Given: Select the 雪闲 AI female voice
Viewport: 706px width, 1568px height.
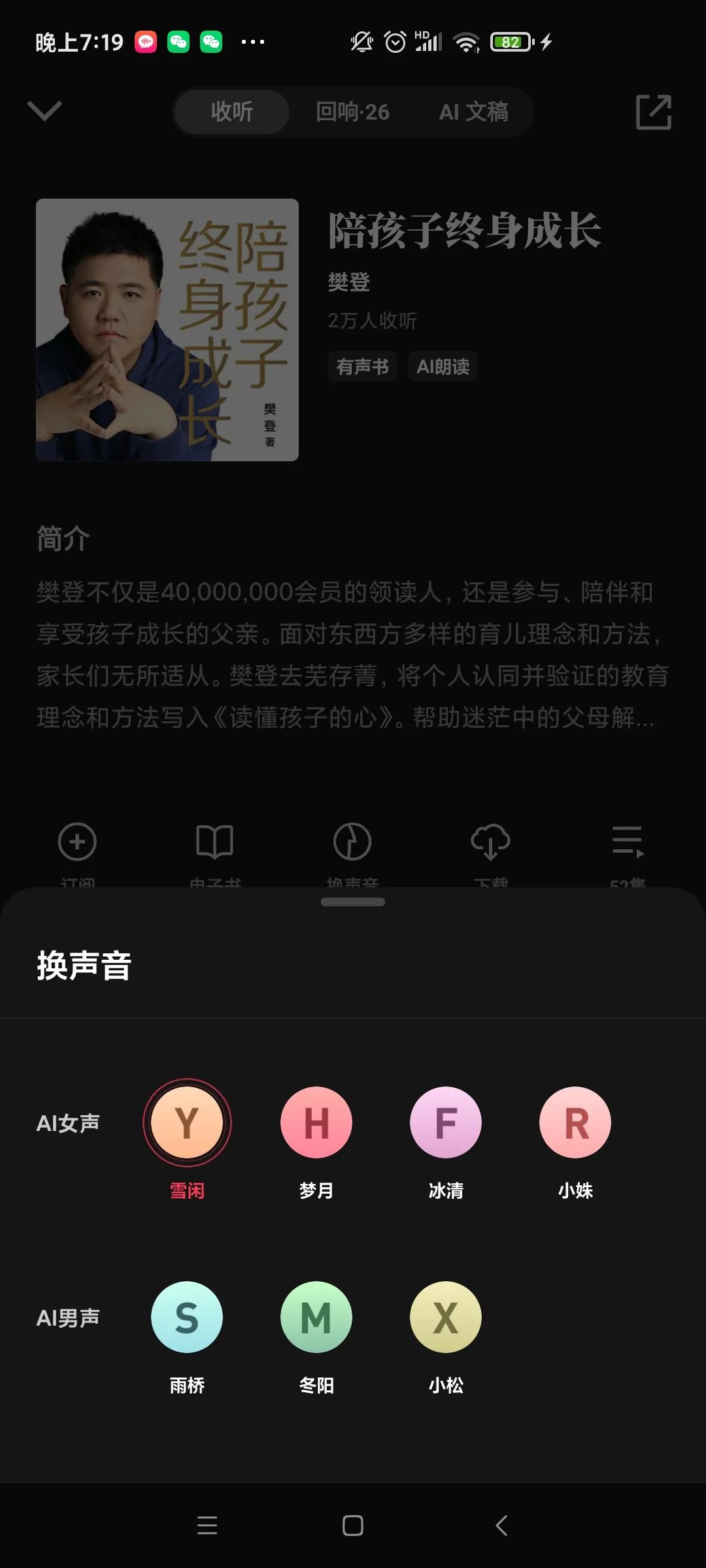Looking at the screenshot, I should pos(187,1122).
